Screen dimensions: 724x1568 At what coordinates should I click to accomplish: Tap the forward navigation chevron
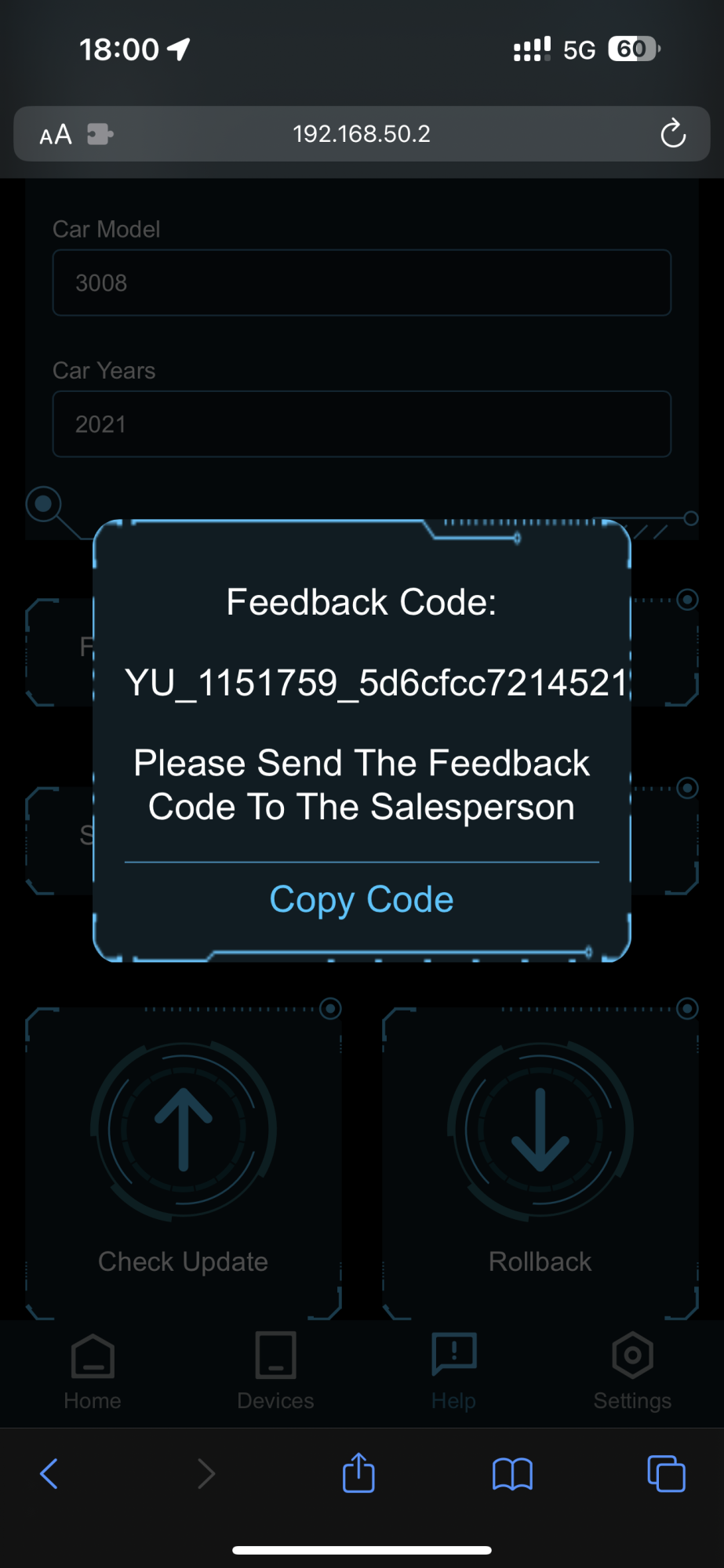coord(206,1473)
